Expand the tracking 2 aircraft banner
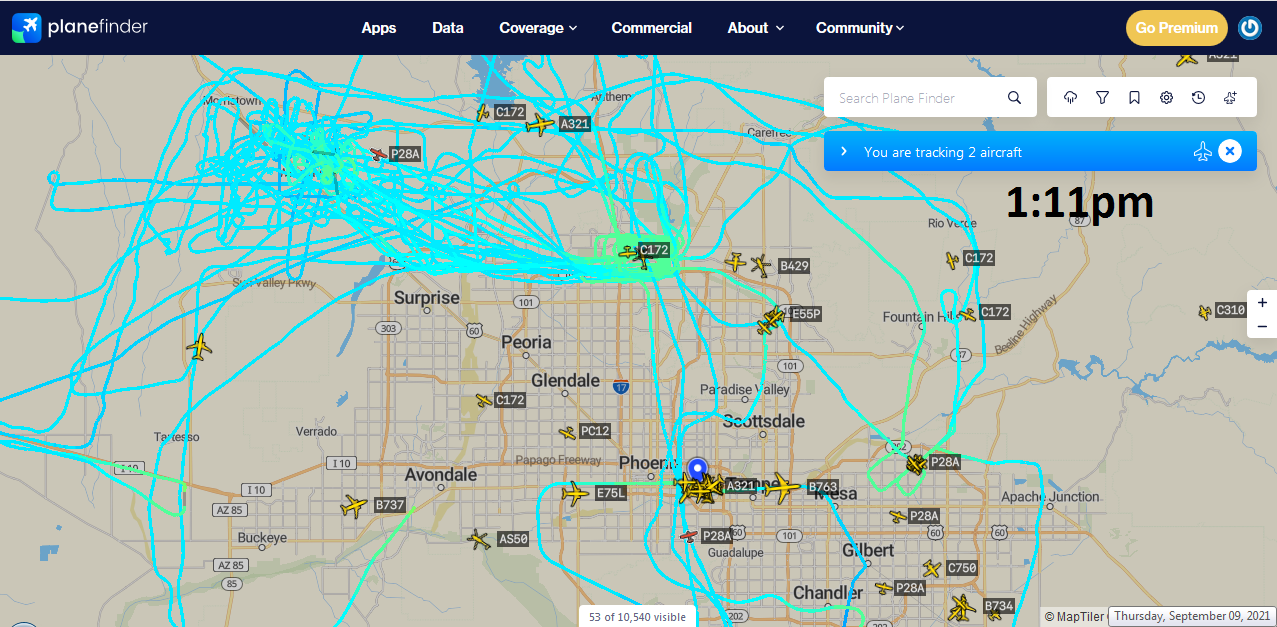The width and height of the screenshot is (1277, 627). coord(844,152)
